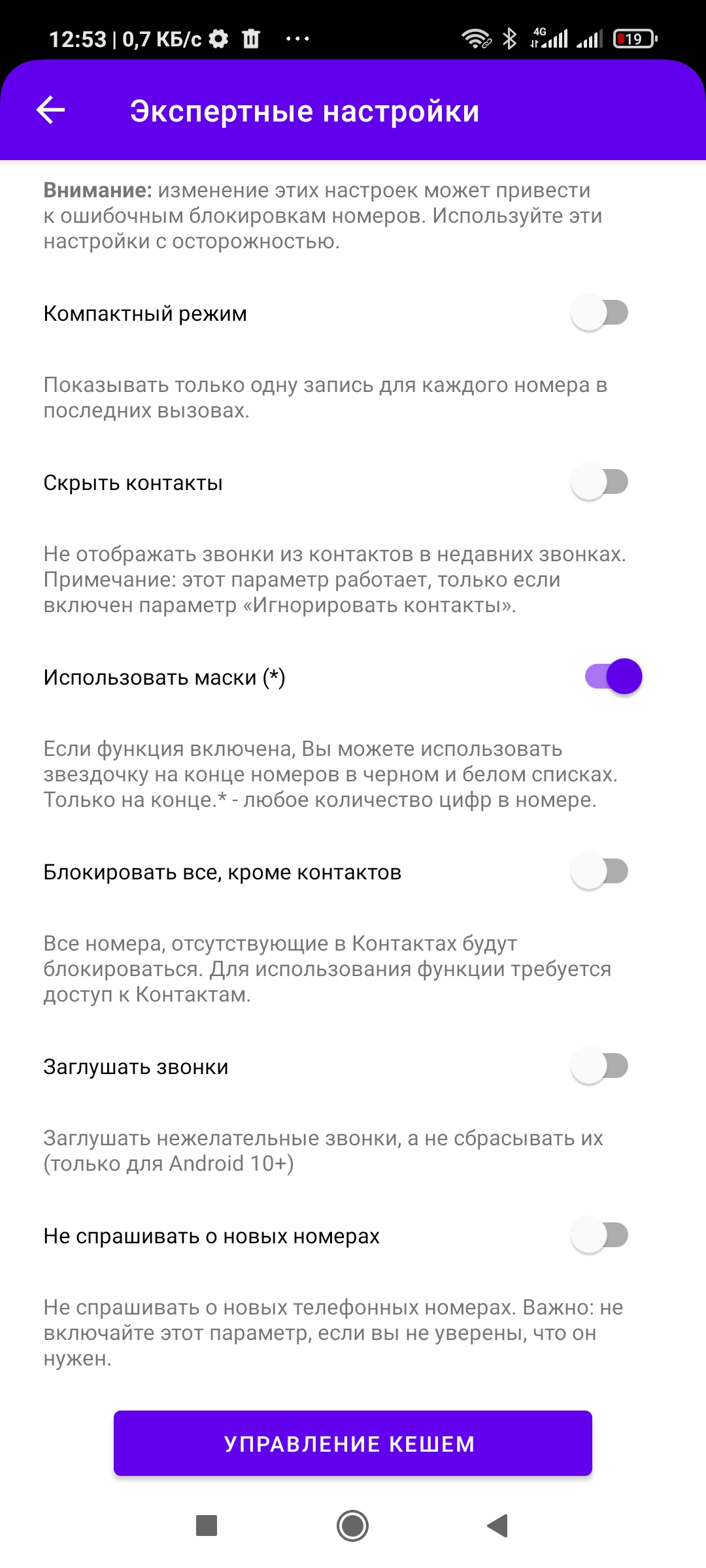The width and height of the screenshot is (706, 1568).
Task: Go back from Экспертные настройки
Action: point(51,110)
